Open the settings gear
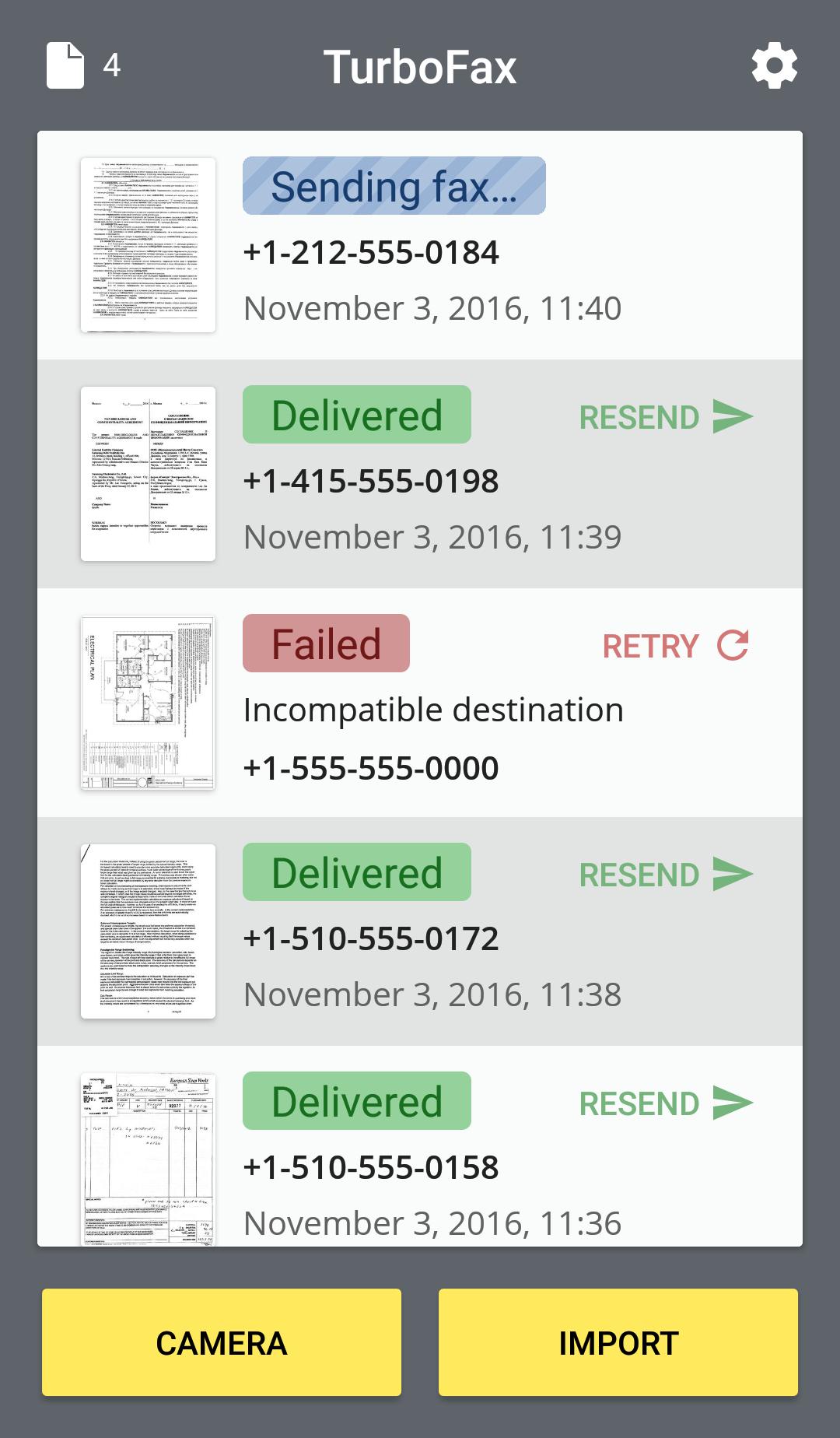840x1438 pixels. (x=774, y=66)
